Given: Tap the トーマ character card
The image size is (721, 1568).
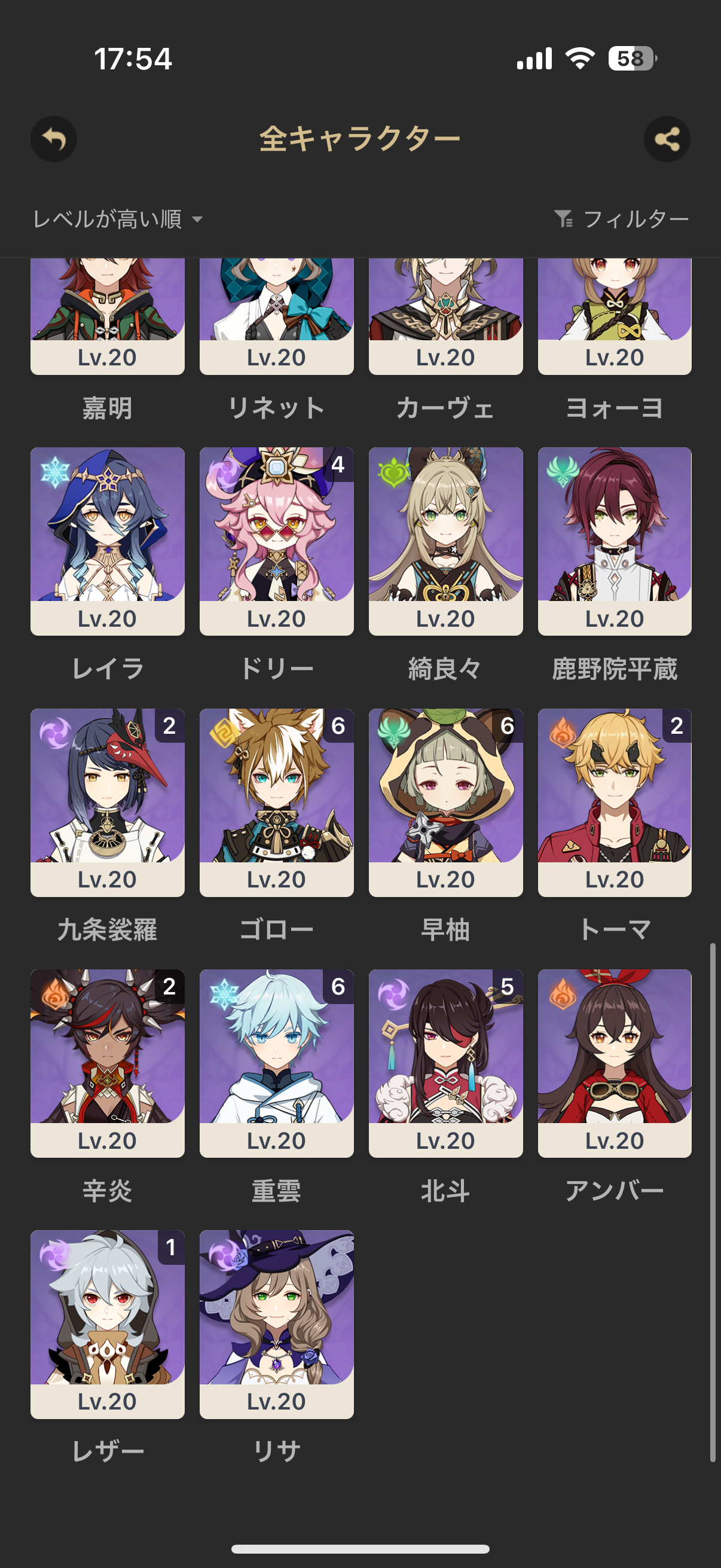Looking at the screenshot, I should point(615,802).
